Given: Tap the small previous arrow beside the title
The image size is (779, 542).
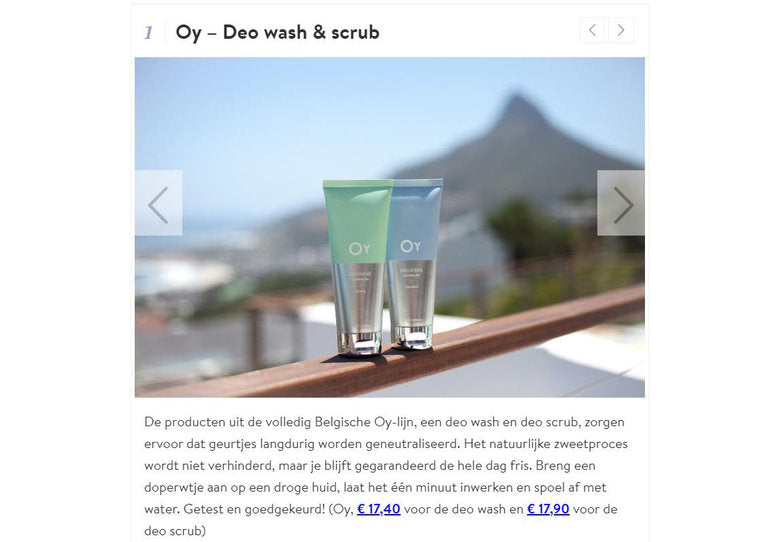Looking at the screenshot, I should (592, 30).
